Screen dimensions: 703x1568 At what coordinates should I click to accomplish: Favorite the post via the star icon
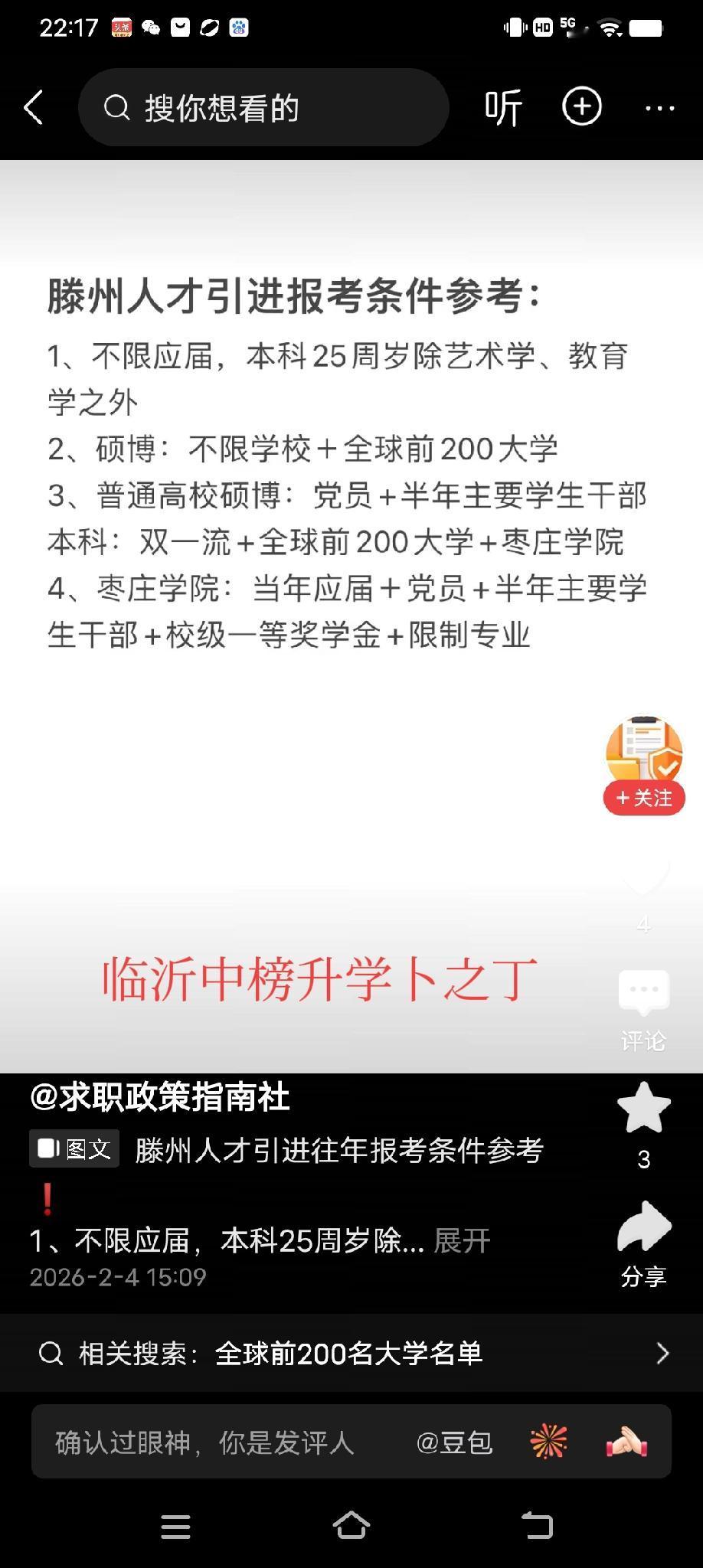coord(643,1106)
